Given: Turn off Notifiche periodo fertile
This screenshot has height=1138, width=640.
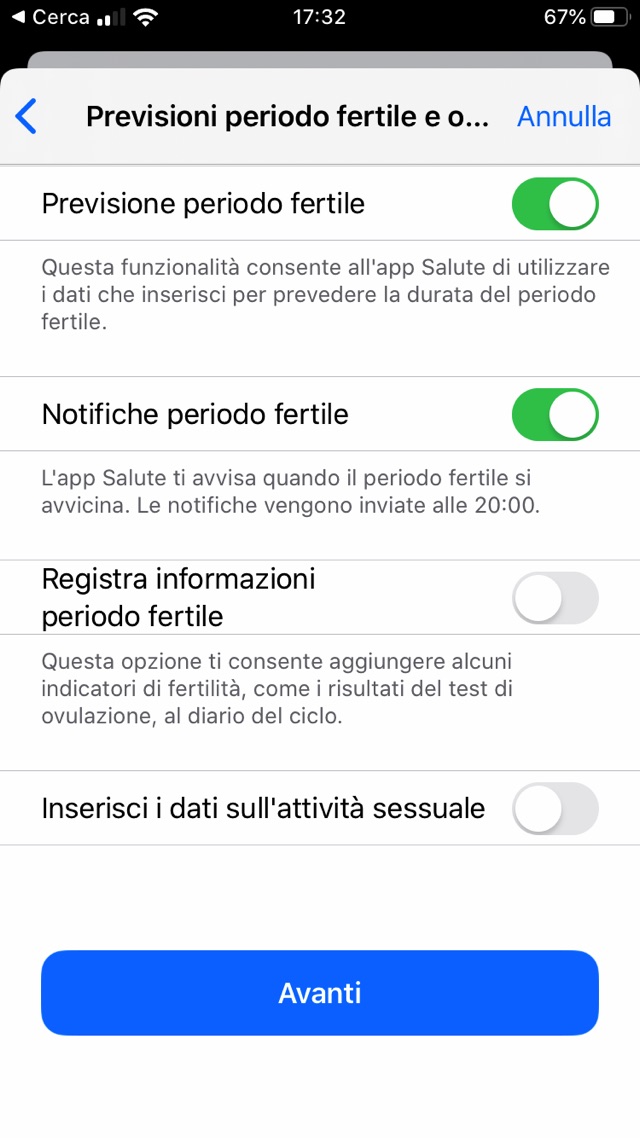Looking at the screenshot, I should [x=555, y=414].
